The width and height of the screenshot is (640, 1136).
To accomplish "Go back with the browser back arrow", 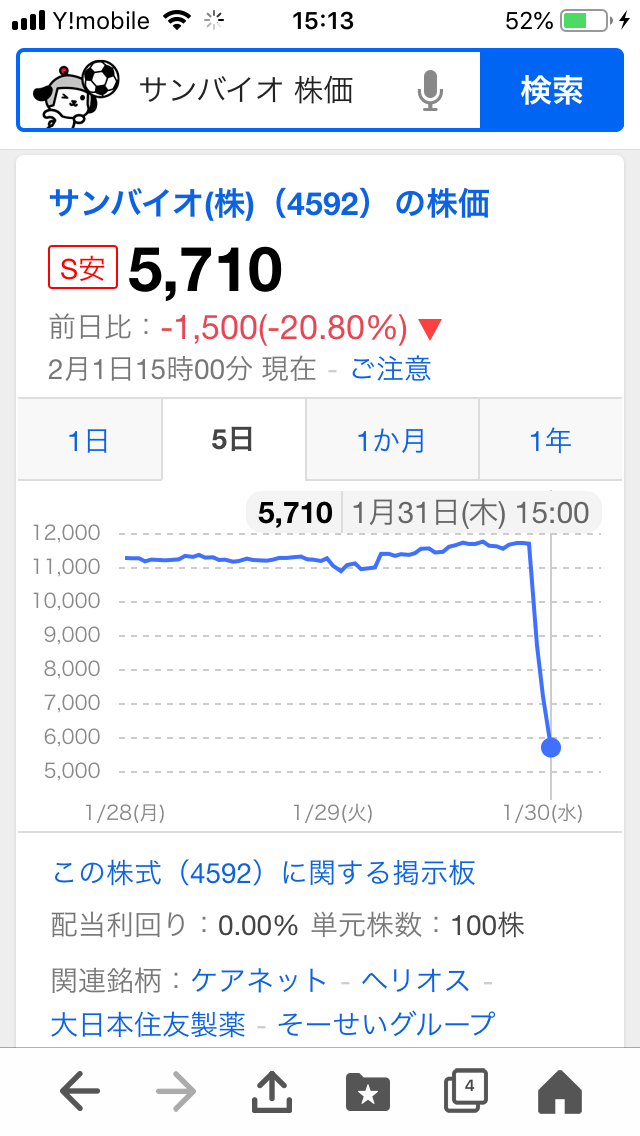I will (80, 1092).
